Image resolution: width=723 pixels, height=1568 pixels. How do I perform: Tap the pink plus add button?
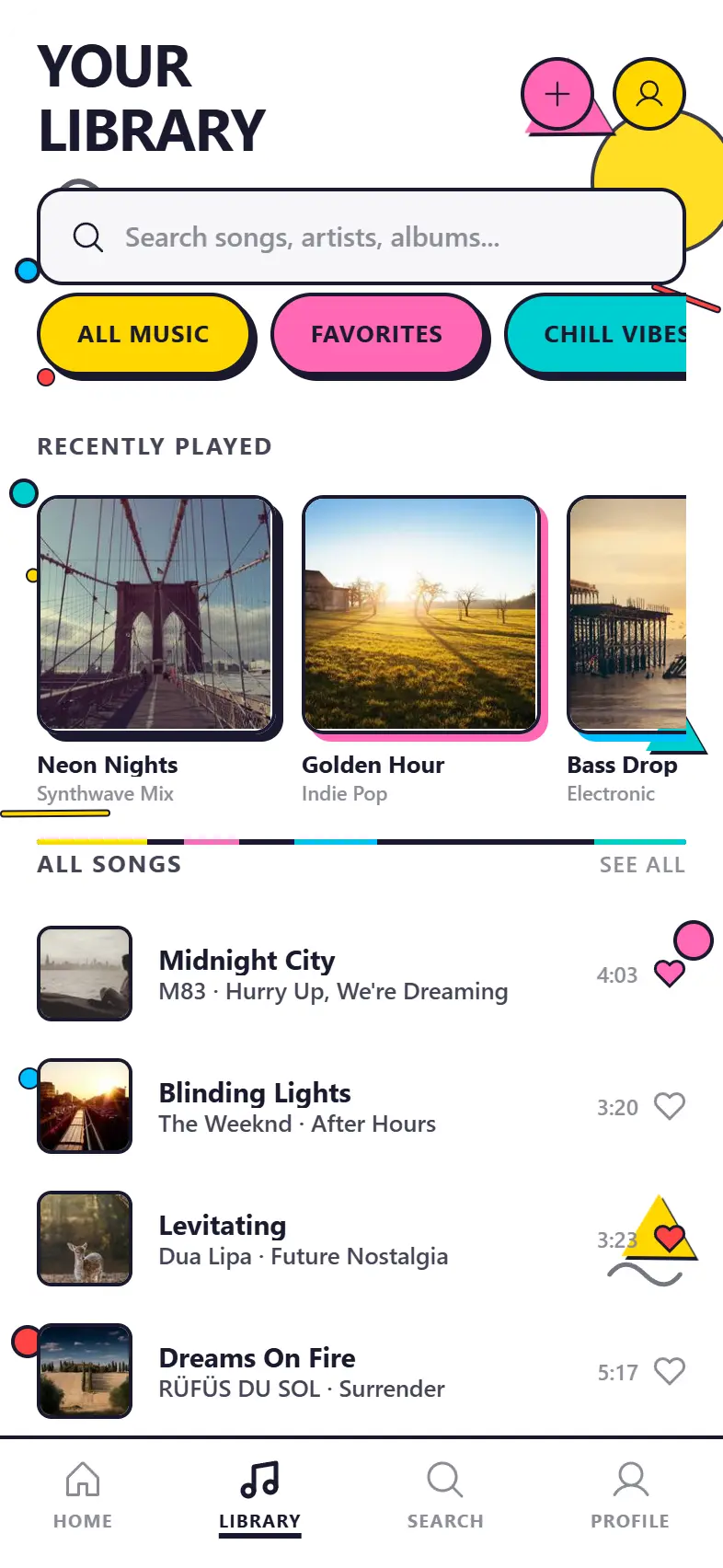[x=557, y=94]
